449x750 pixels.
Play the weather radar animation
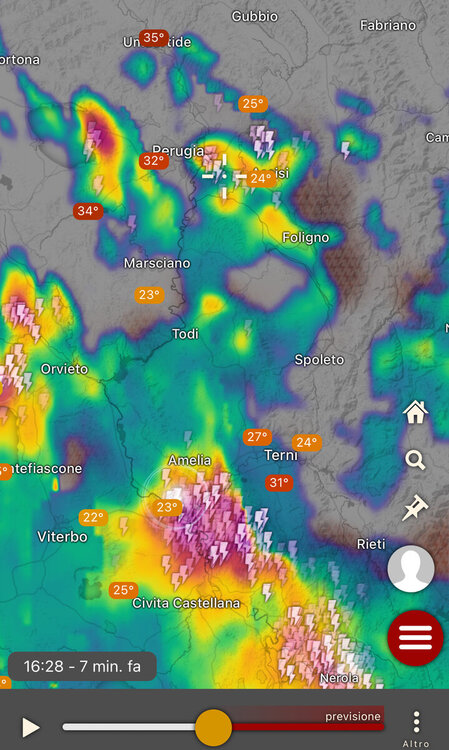31,727
